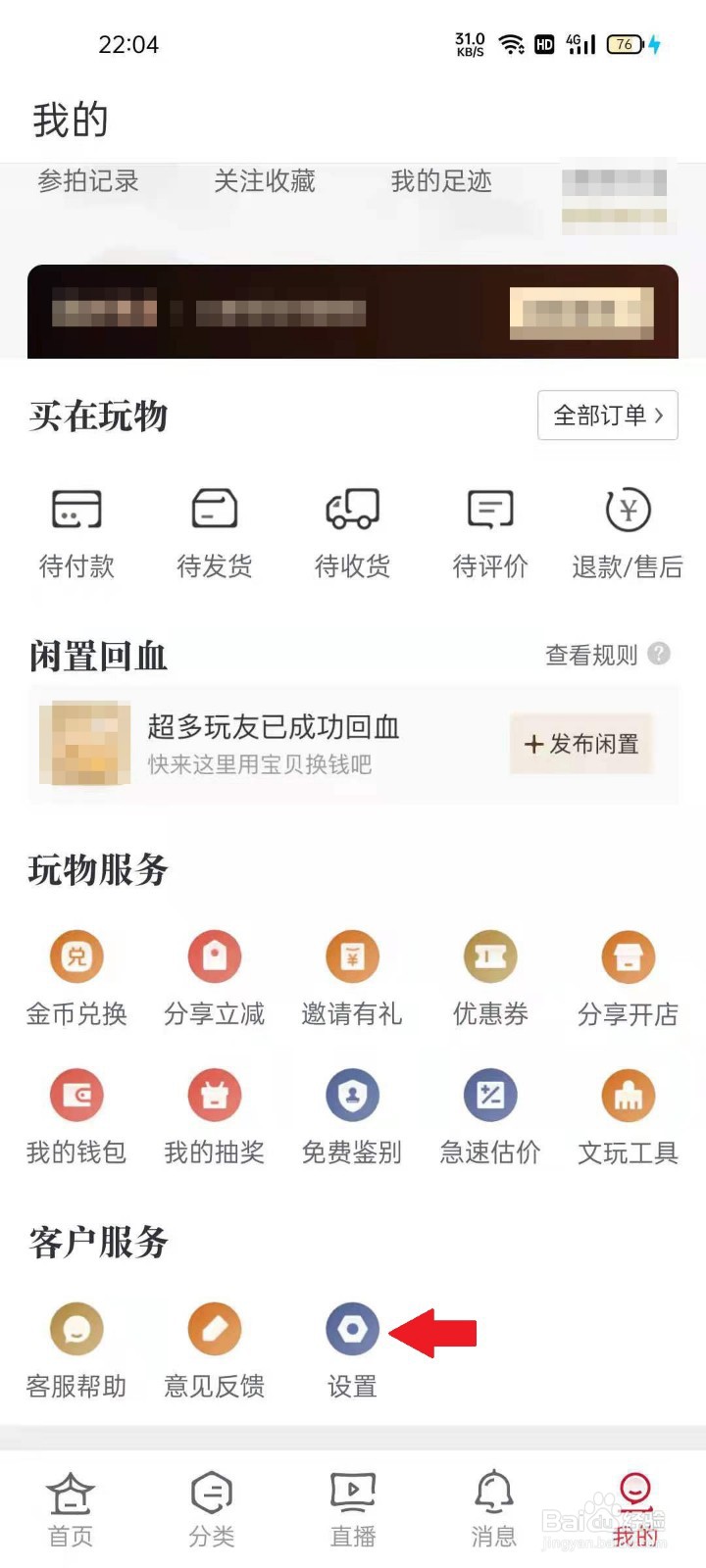This screenshot has height=1568, width=706.
Task: Open 关注收藏 list
Action: point(265,181)
